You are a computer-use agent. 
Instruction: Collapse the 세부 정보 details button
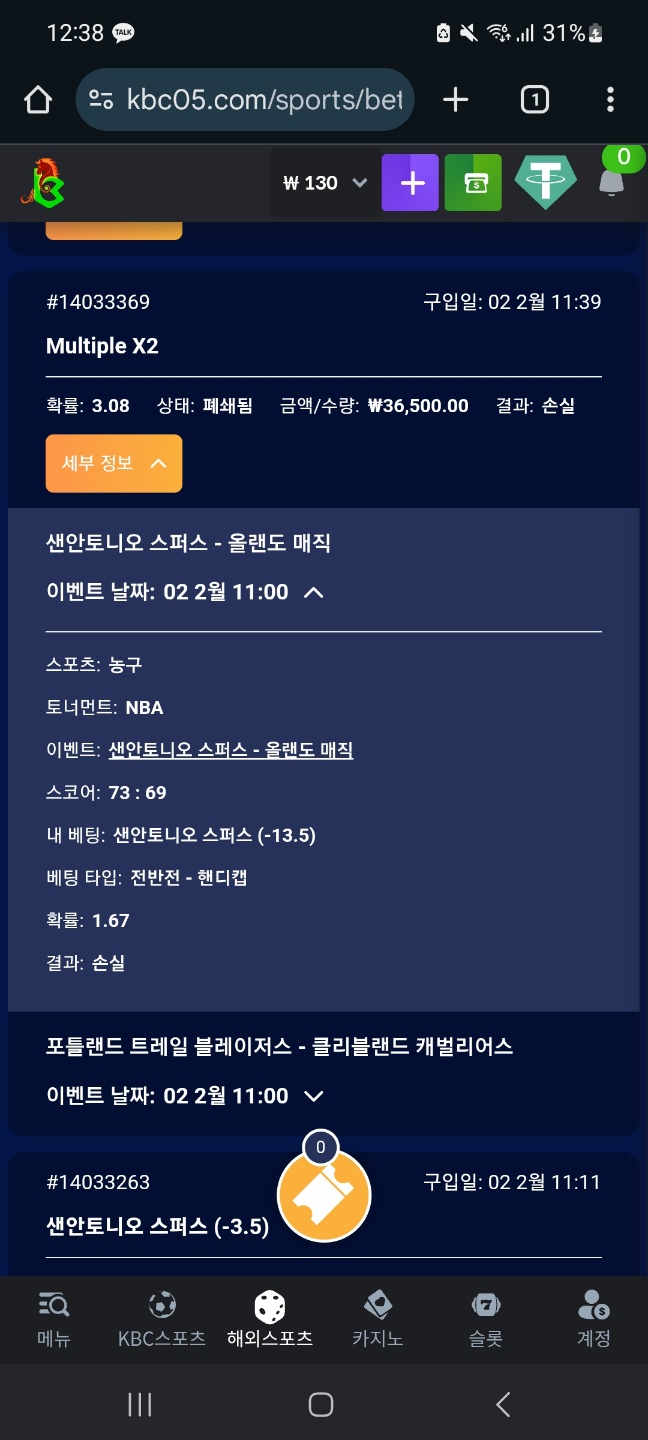[x=114, y=463]
